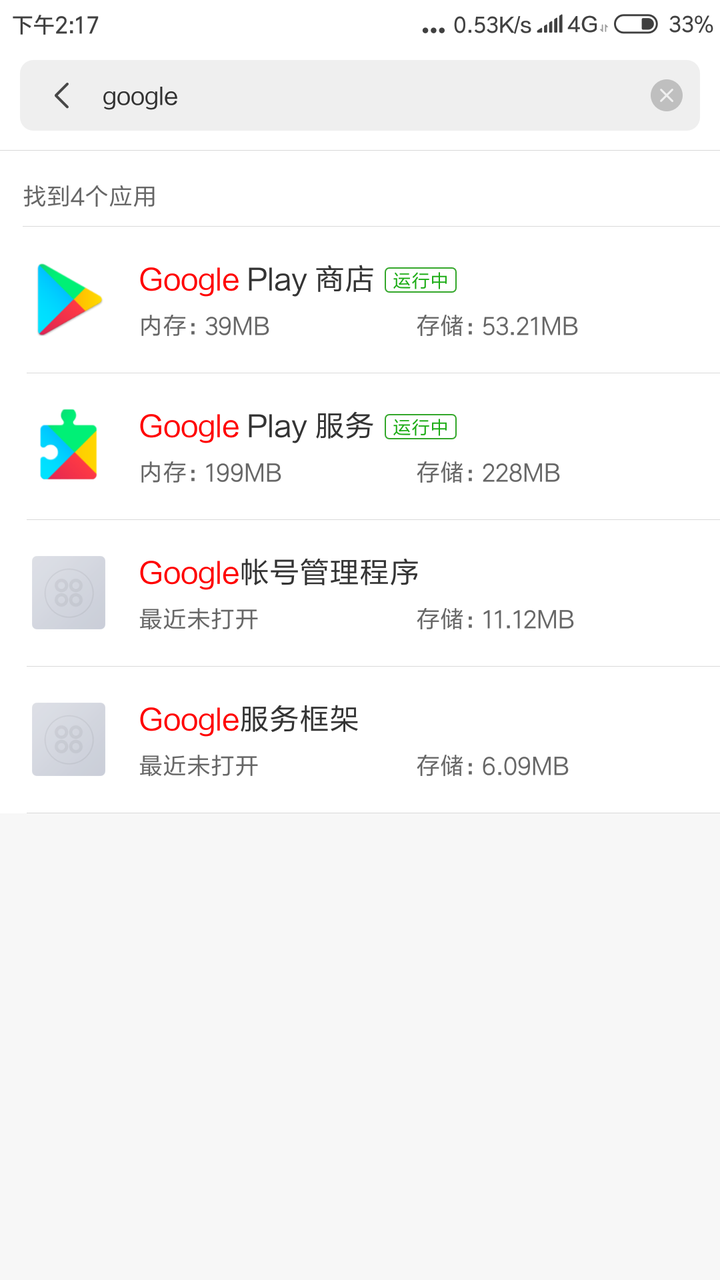720x1280 pixels.
Task: Go back using the search bar arrow
Action: (62, 96)
